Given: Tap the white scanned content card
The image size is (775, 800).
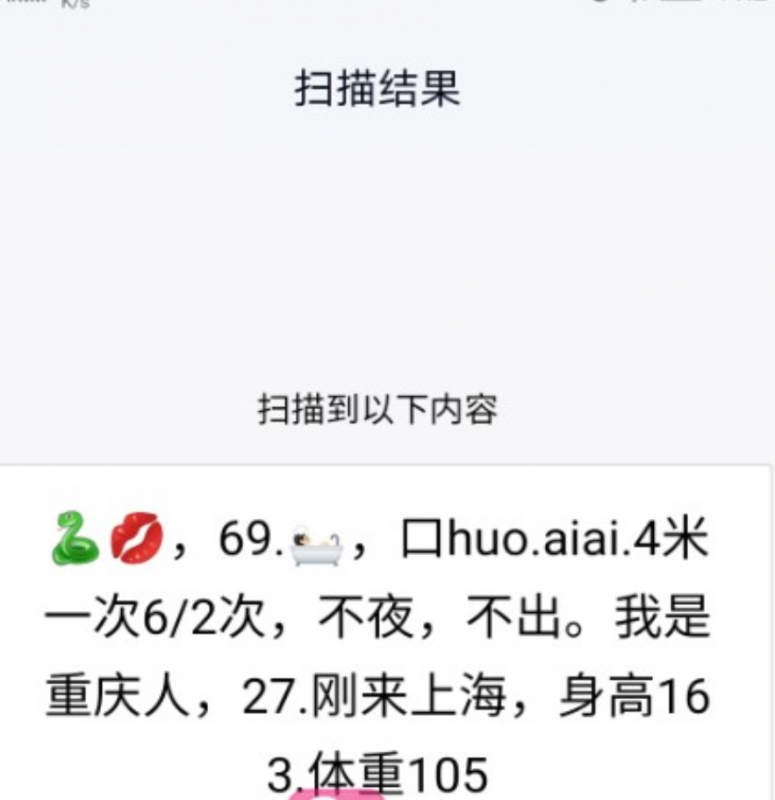Looking at the screenshot, I should pos(387,640).
